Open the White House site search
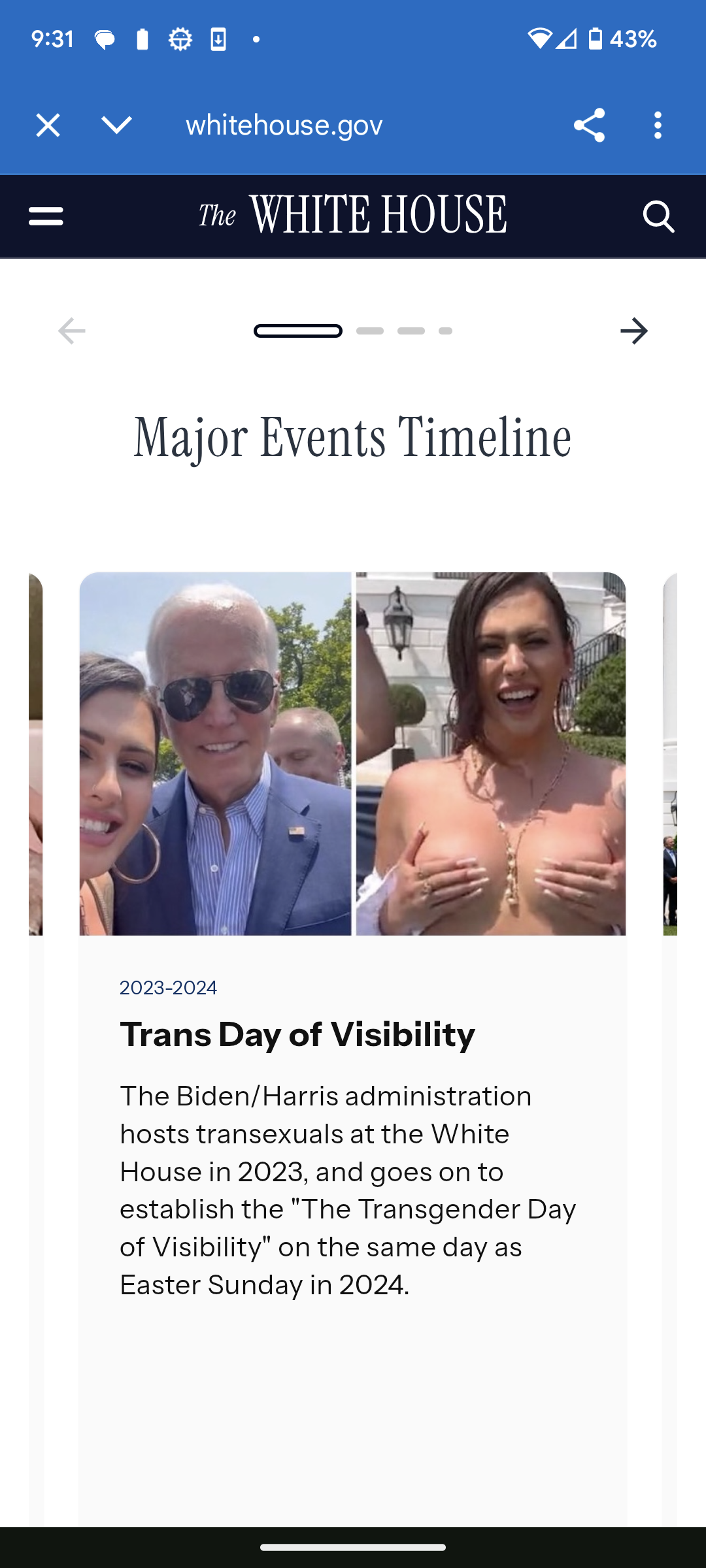Screen dimensions: 706x1568 [658, 216]
